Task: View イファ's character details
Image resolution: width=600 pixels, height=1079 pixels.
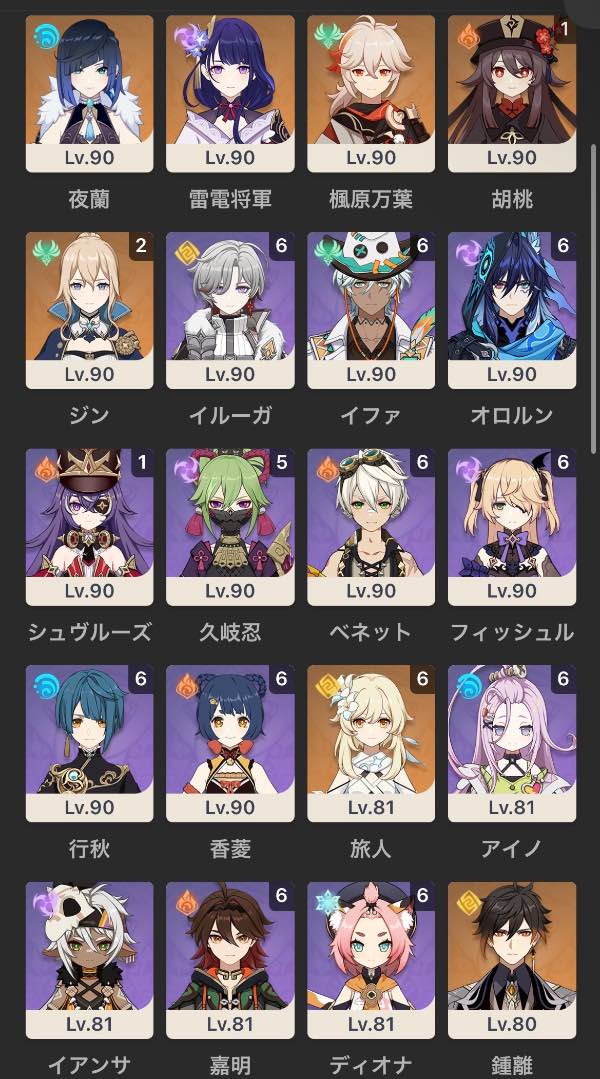Action: pos(371,310)
